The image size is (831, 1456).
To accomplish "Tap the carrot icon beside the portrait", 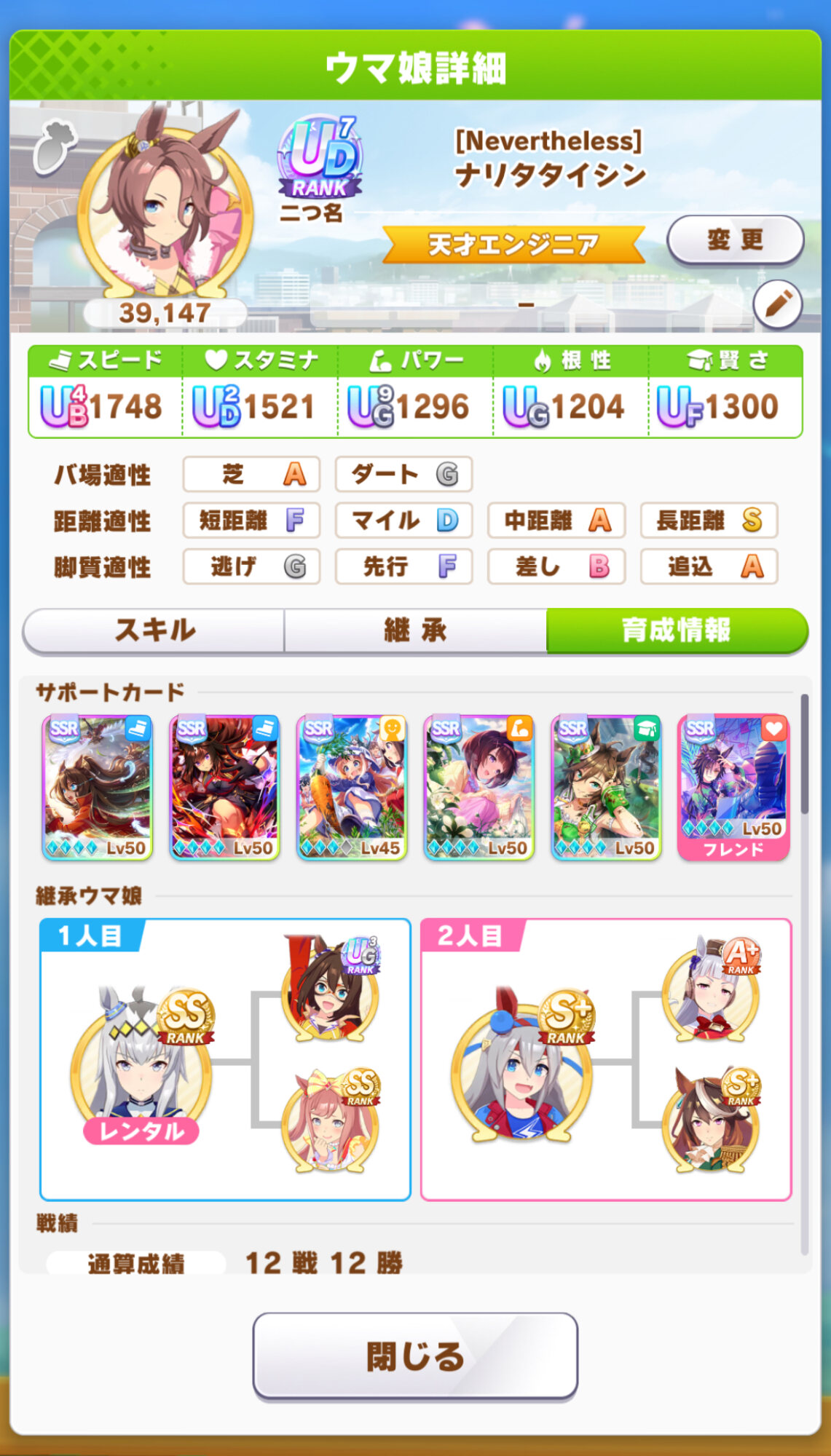I will (55, 146).
